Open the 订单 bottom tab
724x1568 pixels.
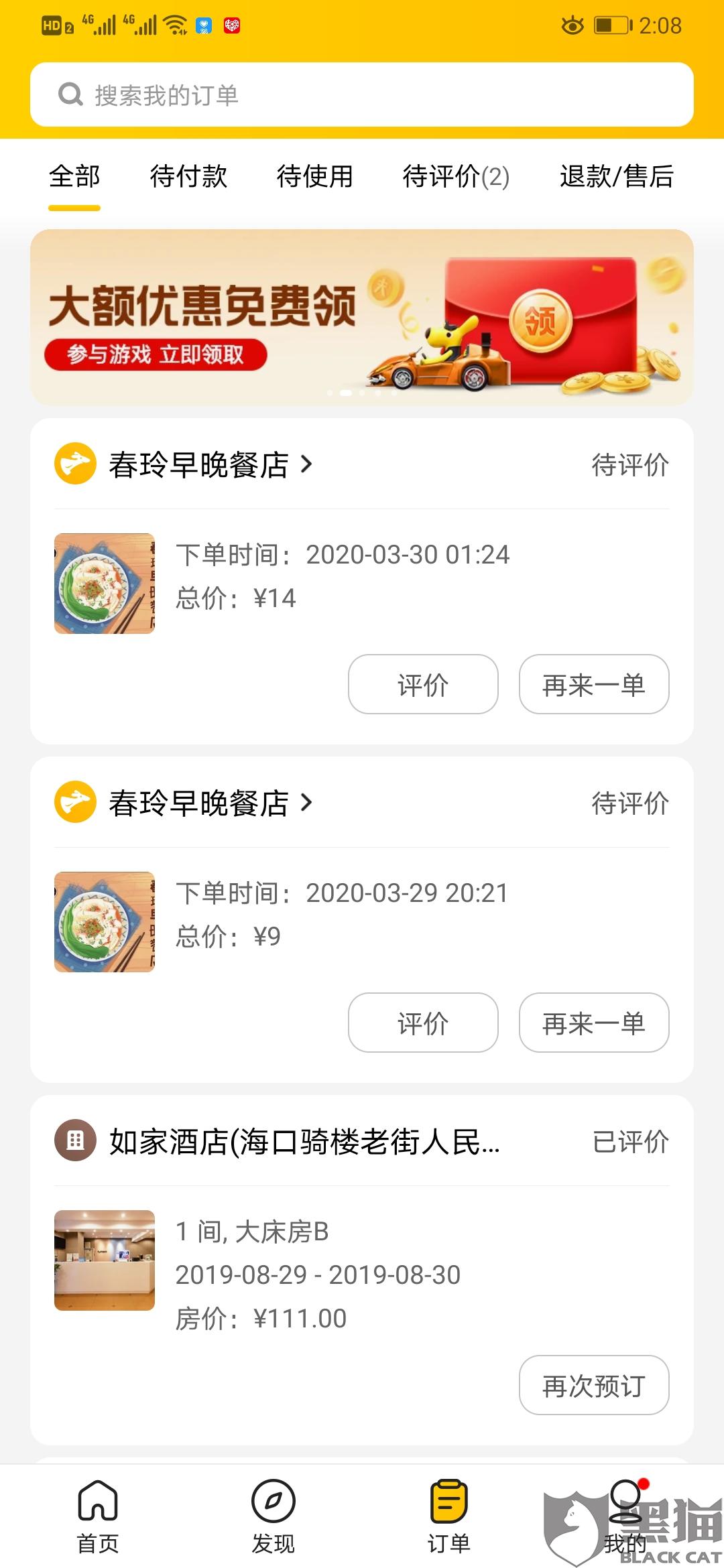448,1516
